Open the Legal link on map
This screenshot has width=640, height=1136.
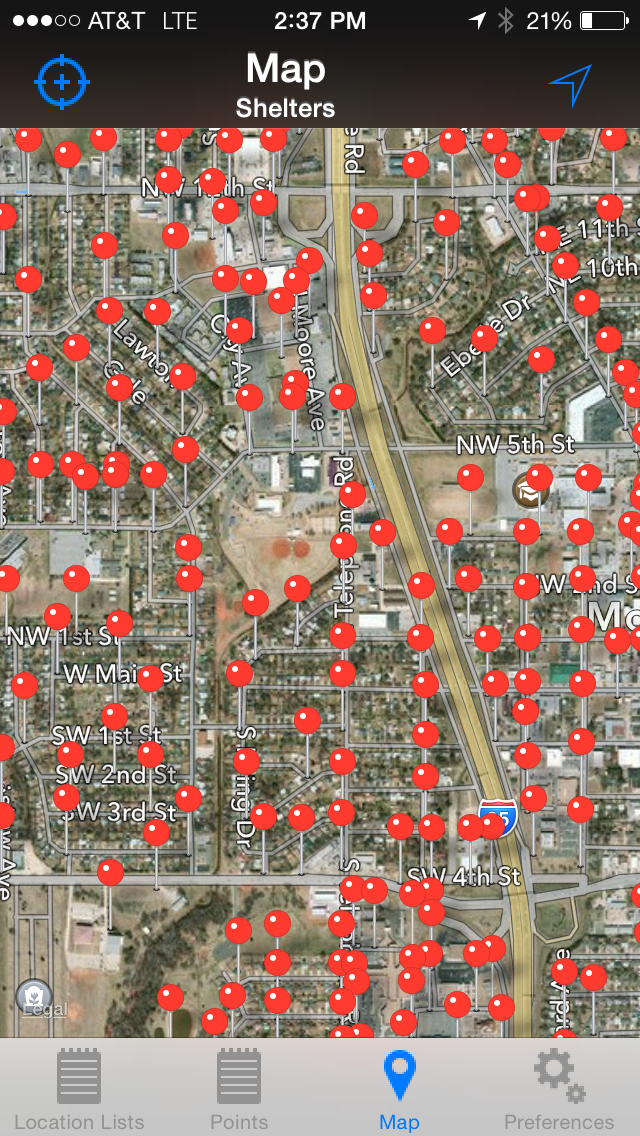(45, 1010)
